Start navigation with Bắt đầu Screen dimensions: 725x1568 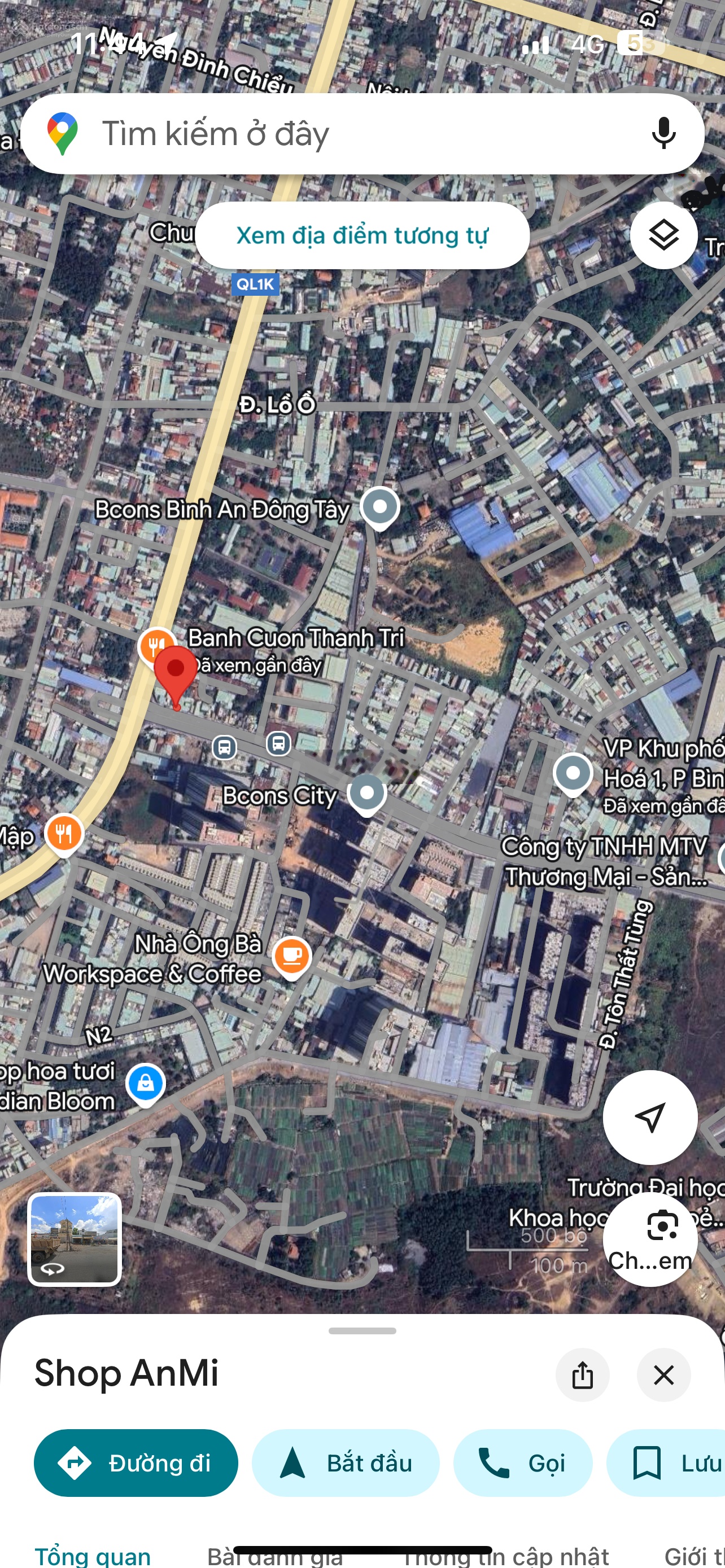(x=345, y=1462)
